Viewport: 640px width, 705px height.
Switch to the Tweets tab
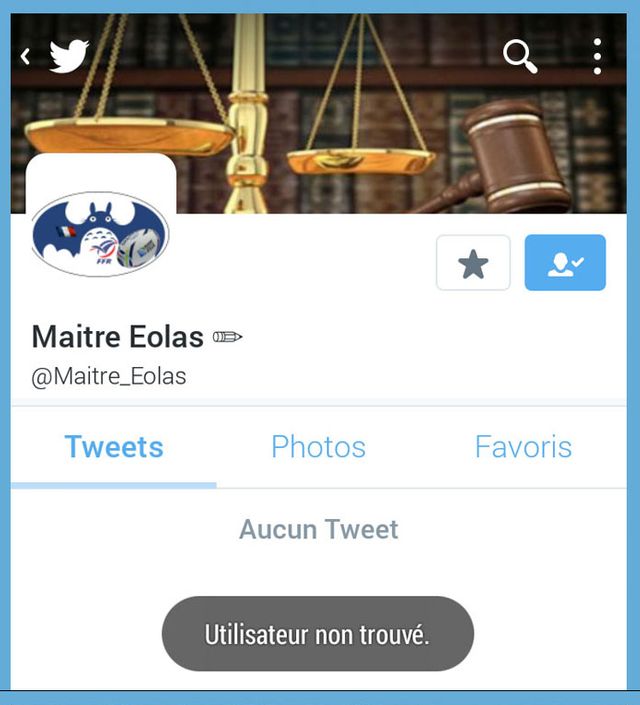[x=114, y=447]
